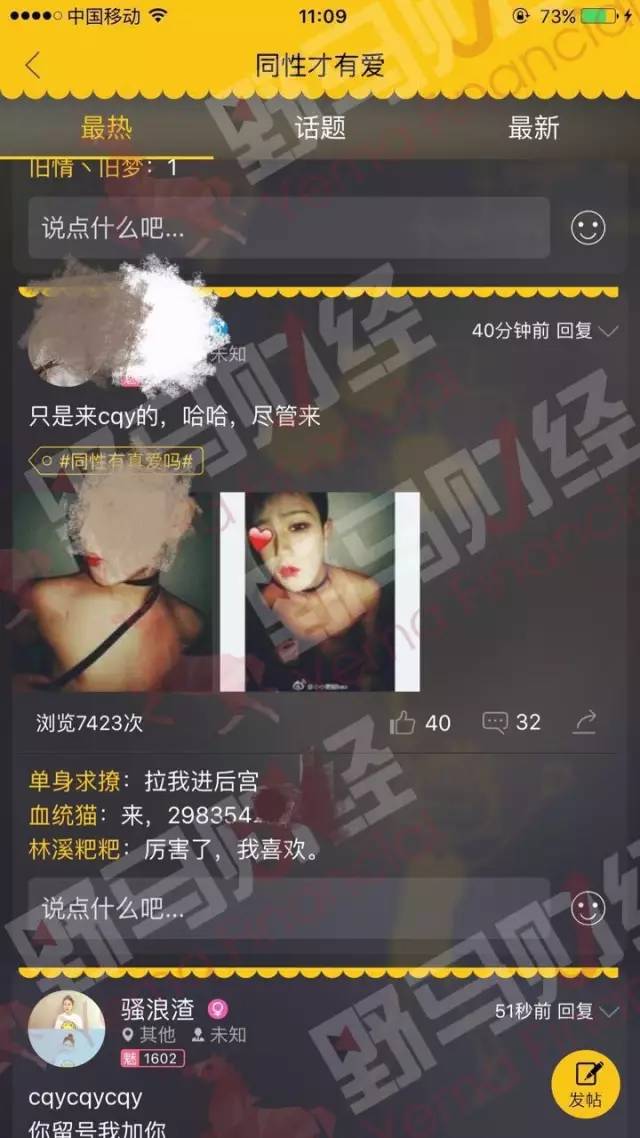Create a new post with 发帖
The width and height of the screenshot is (640, 1138).
[x=585, y=1082]
